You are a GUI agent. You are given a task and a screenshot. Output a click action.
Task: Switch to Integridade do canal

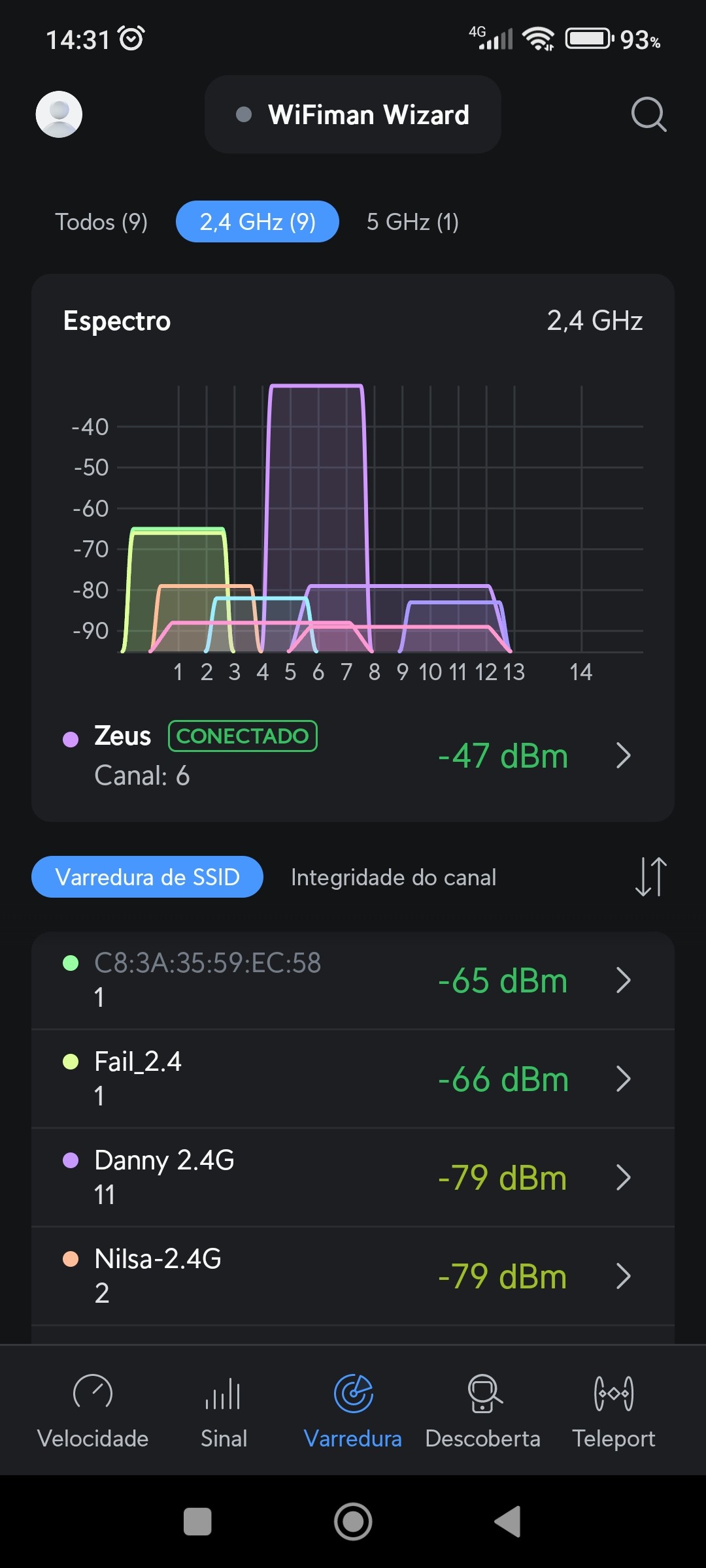point(394,877)
